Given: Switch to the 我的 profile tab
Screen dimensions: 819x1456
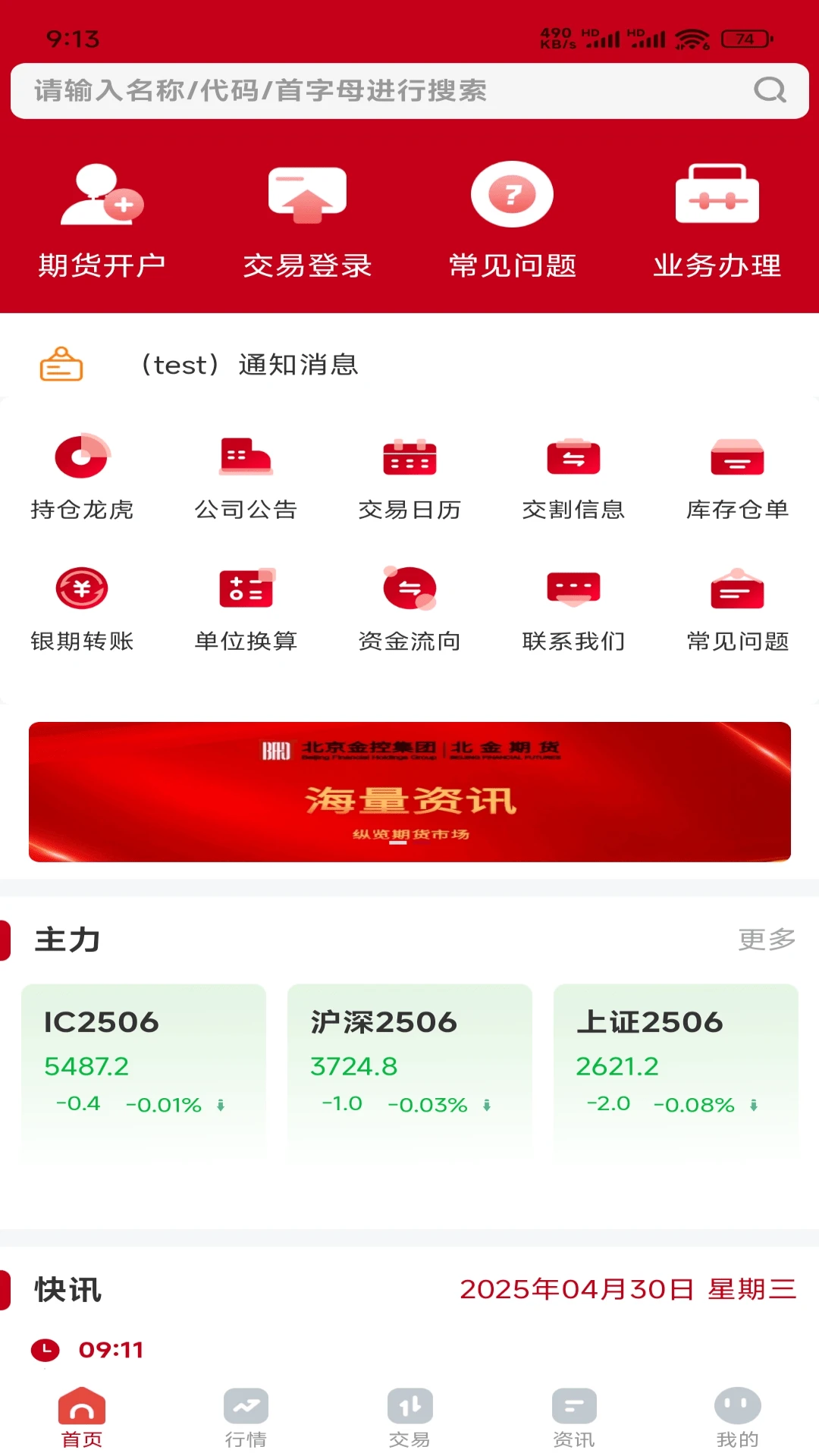Looking at the screenshot, I should coord(737,1418).
